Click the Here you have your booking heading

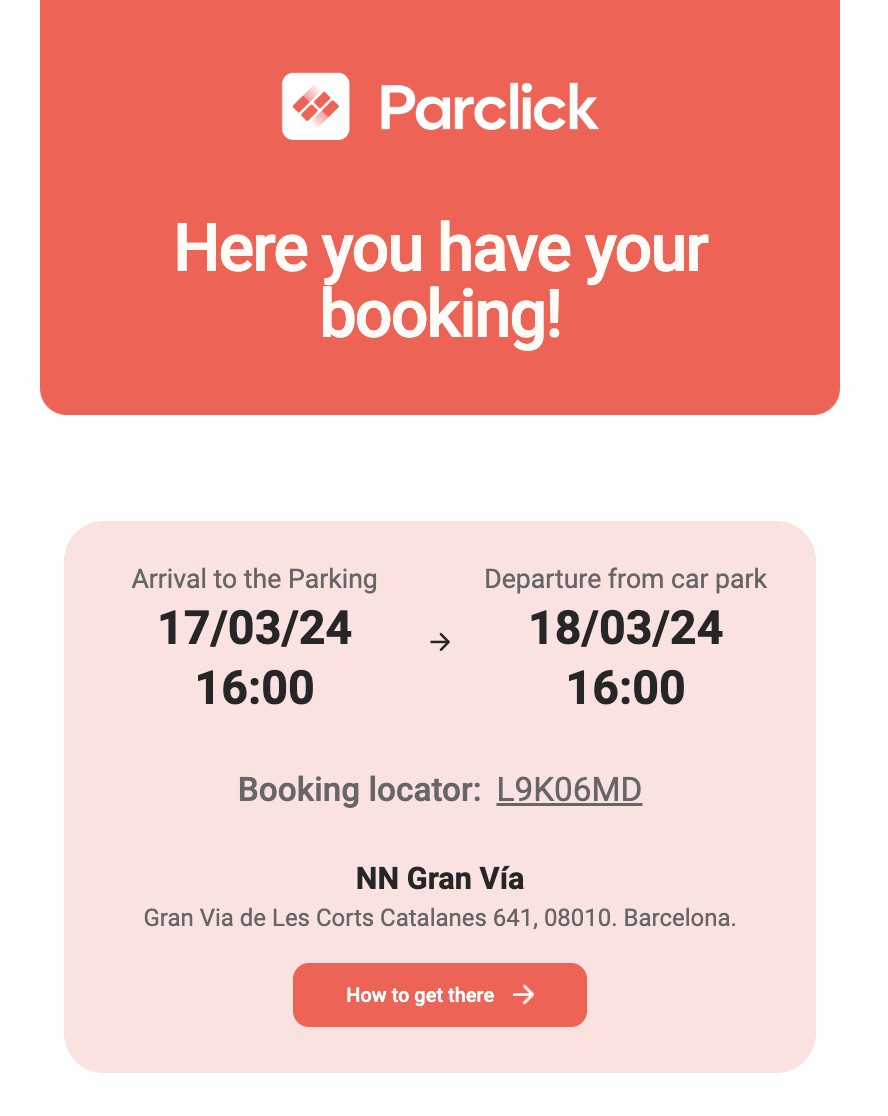(441, 281)
